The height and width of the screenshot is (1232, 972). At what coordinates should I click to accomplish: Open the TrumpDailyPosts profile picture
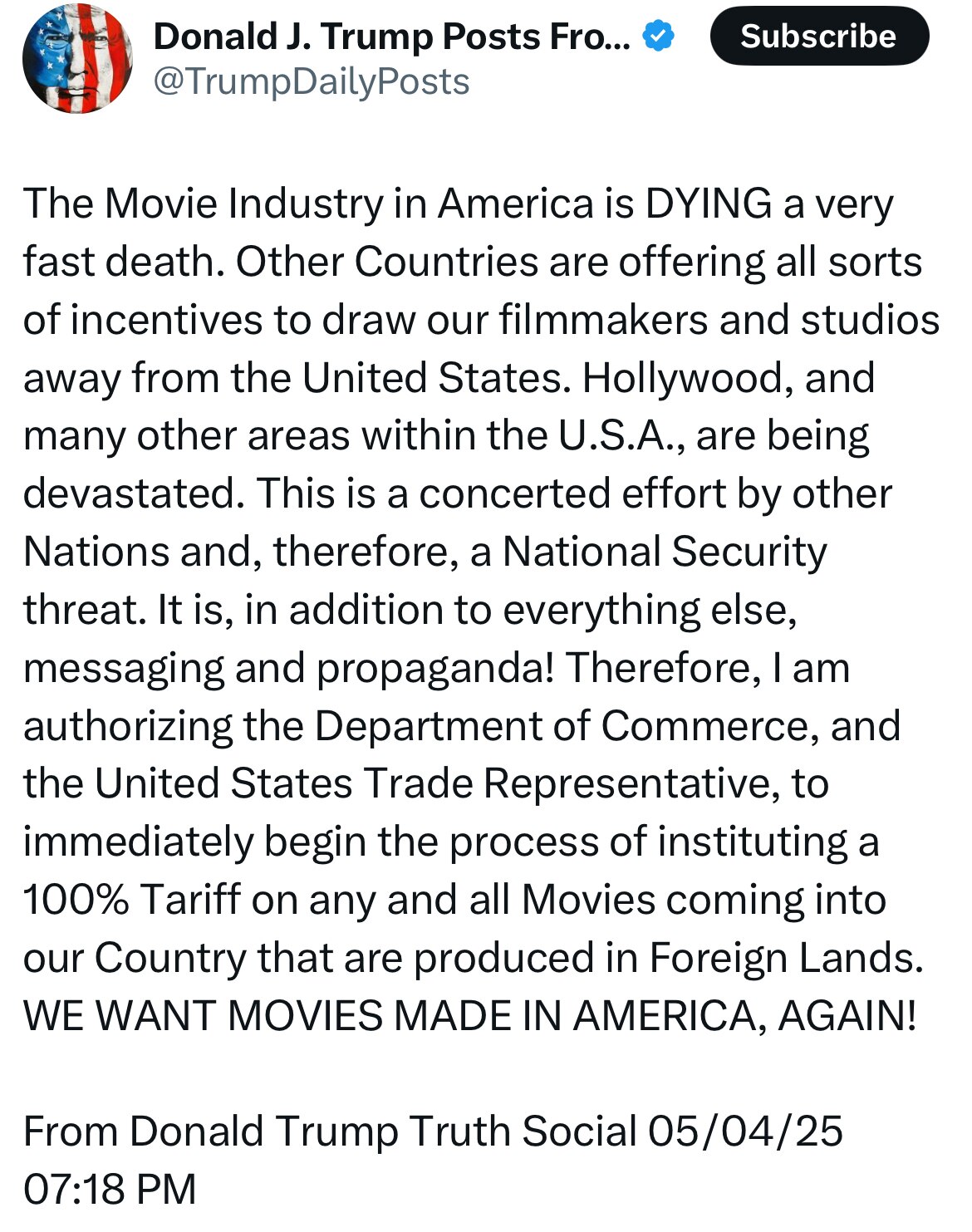click(x=76, y=60)
